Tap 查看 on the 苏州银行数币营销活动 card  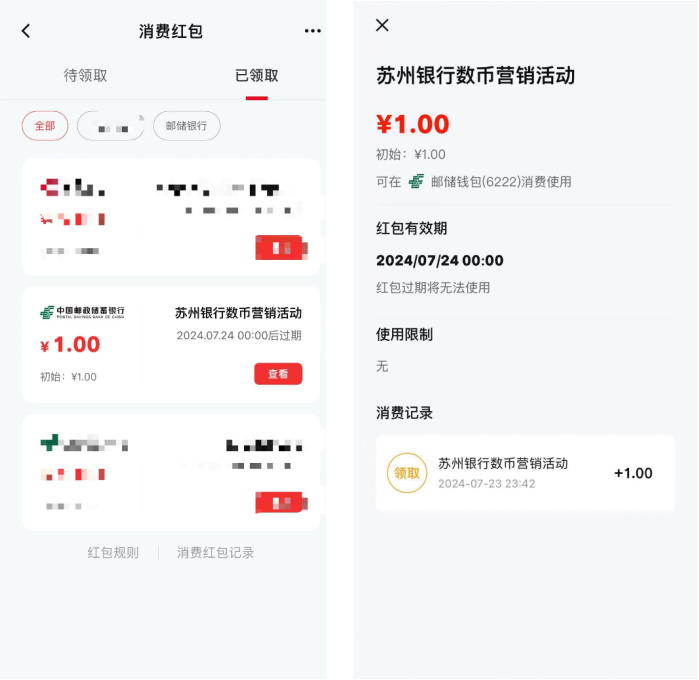278,374
